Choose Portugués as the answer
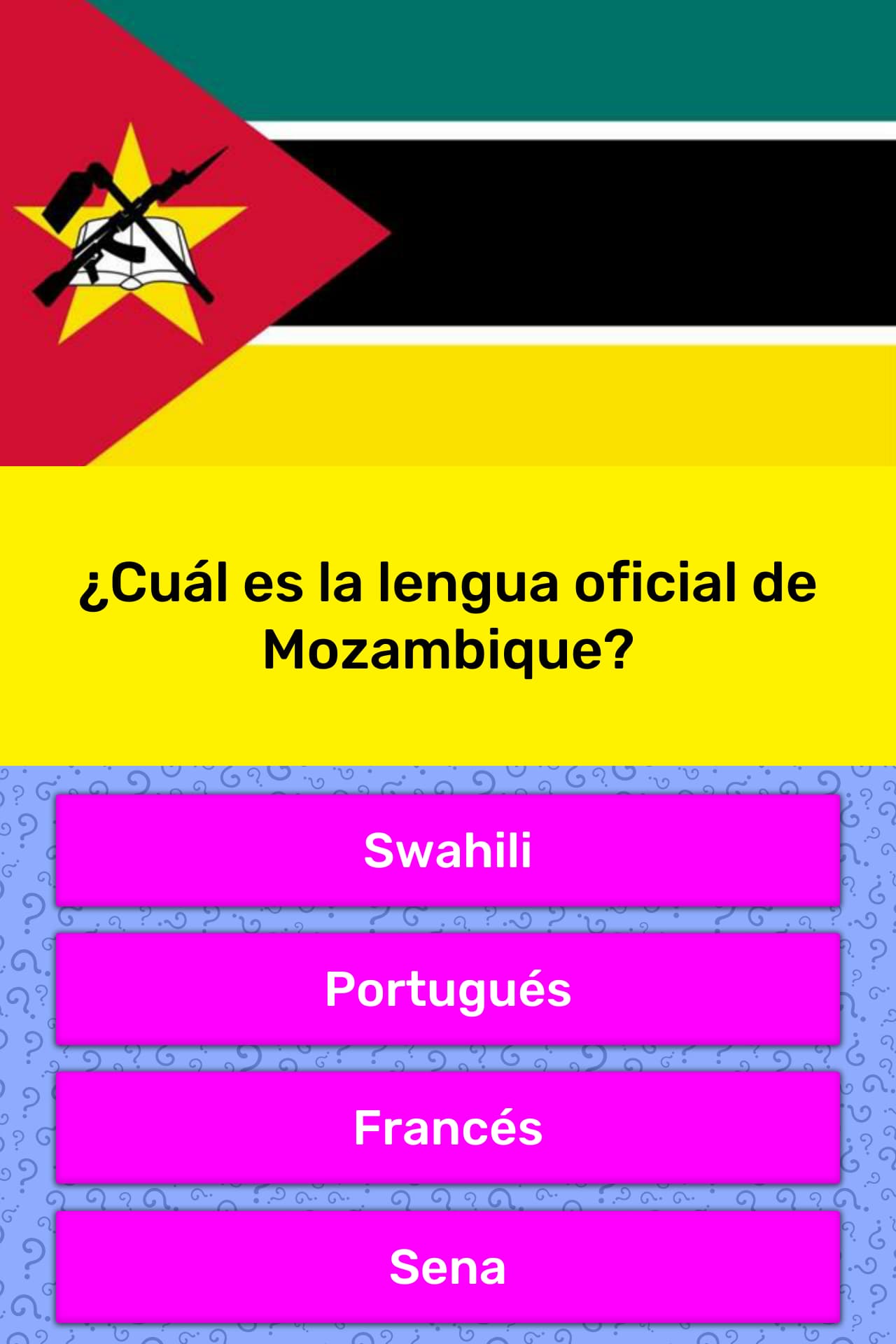The width and height of the screenshot is (896, 1344). click(448, 988)
